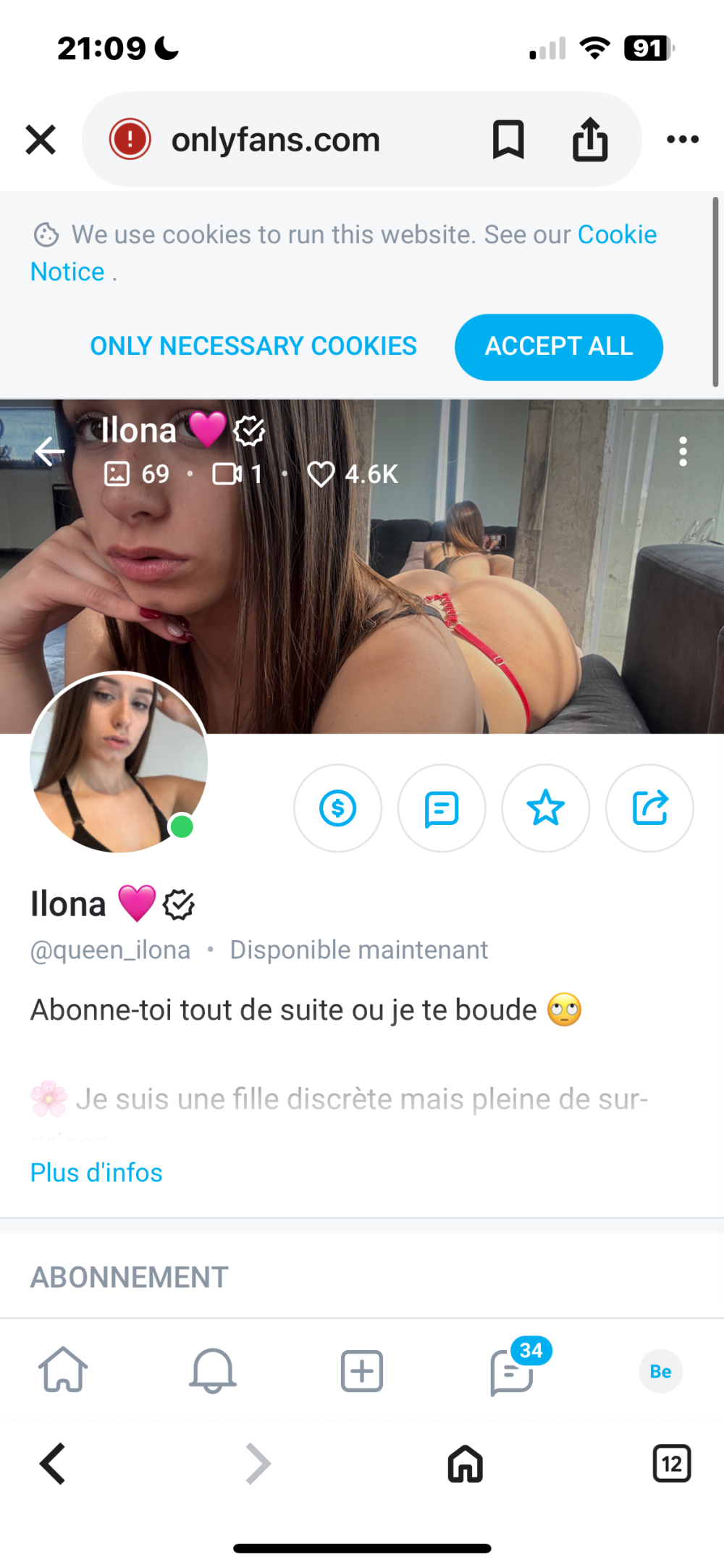The width and height of the screenshot is (724, 1568).
Task: Go to the OnlyFans home feed
Action: pyautogui.click(x=63, y=1370)
